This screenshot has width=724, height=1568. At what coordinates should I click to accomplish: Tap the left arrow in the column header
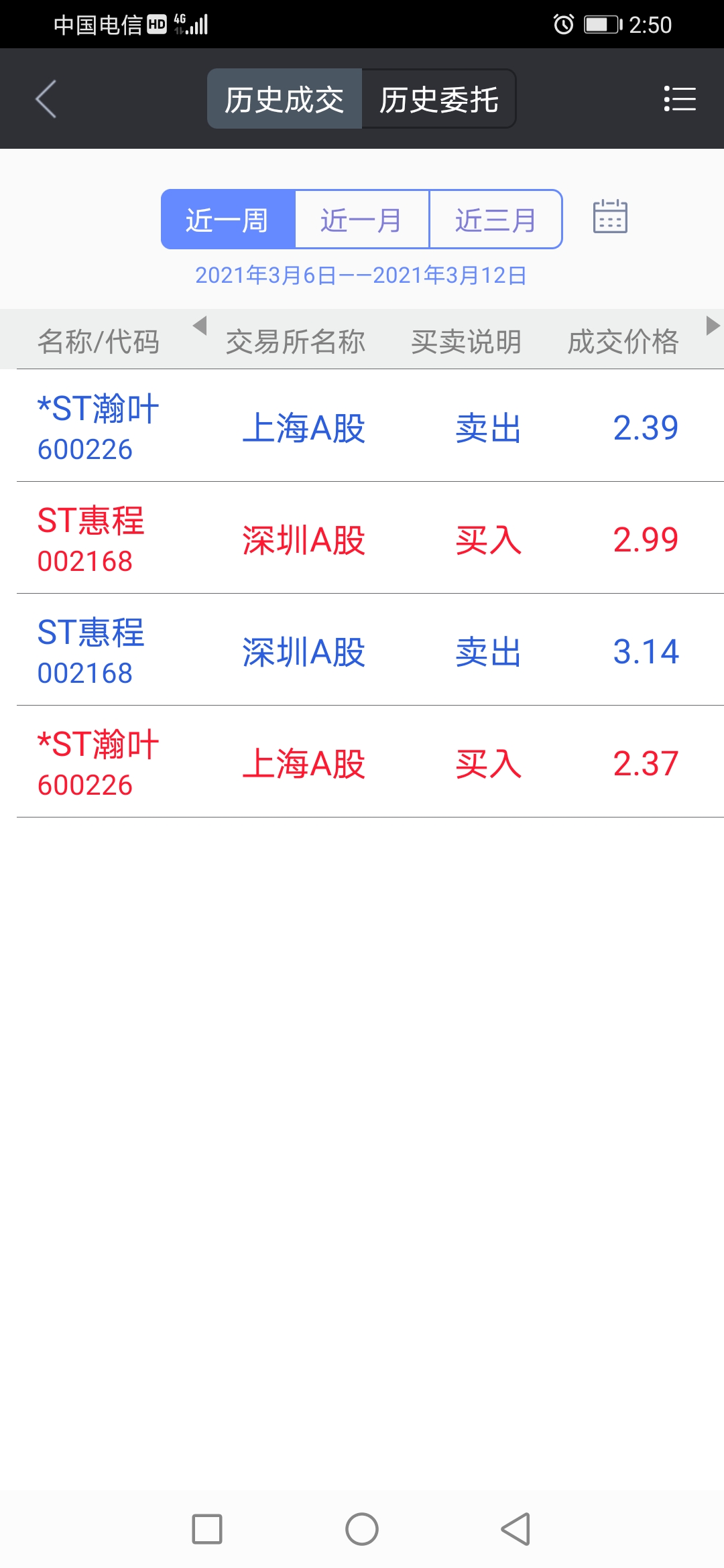click(x=199, y=326)
